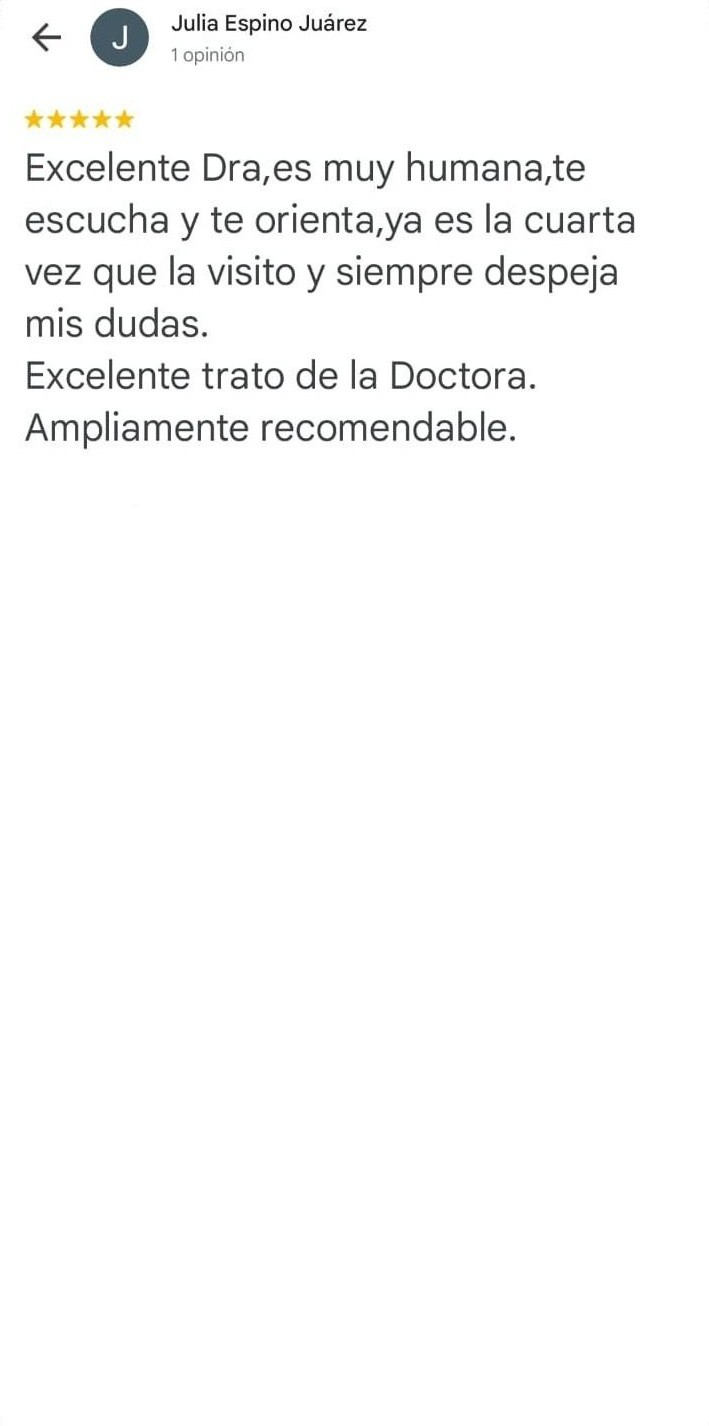Go back using the arrow icon
Image resolution: width=709 pixels, height=1426 pixels.
[x=46, y=38]
